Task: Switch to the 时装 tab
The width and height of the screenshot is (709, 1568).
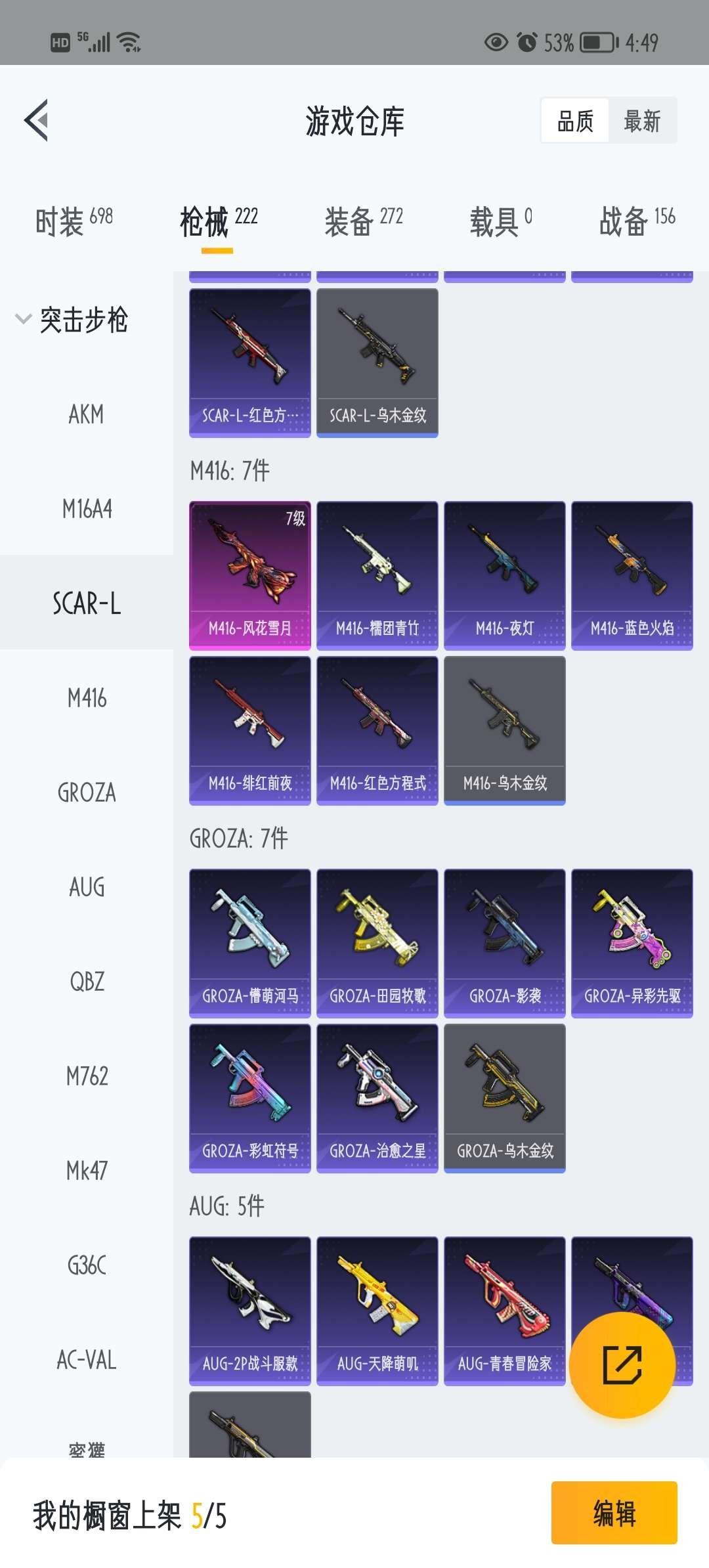Action: click(x=74, y=221)
